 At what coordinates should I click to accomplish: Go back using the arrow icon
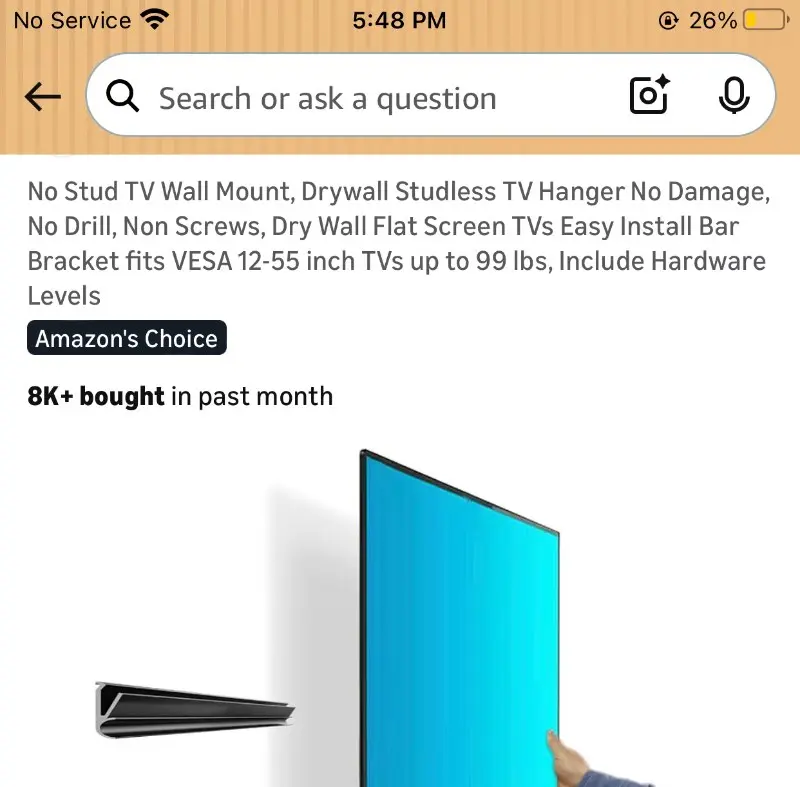coord(42,97)
